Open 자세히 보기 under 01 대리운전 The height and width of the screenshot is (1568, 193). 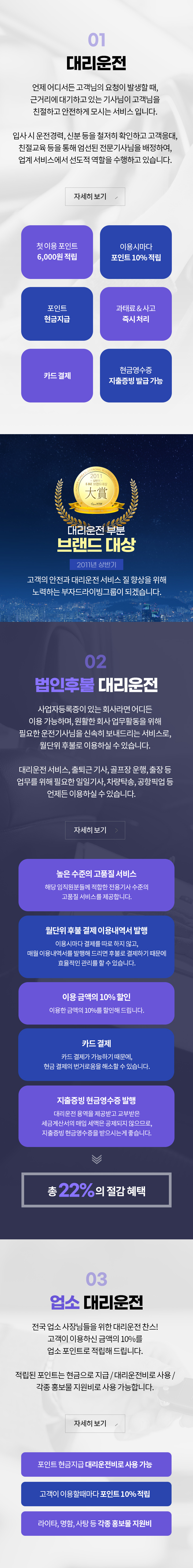pos(95,197)
